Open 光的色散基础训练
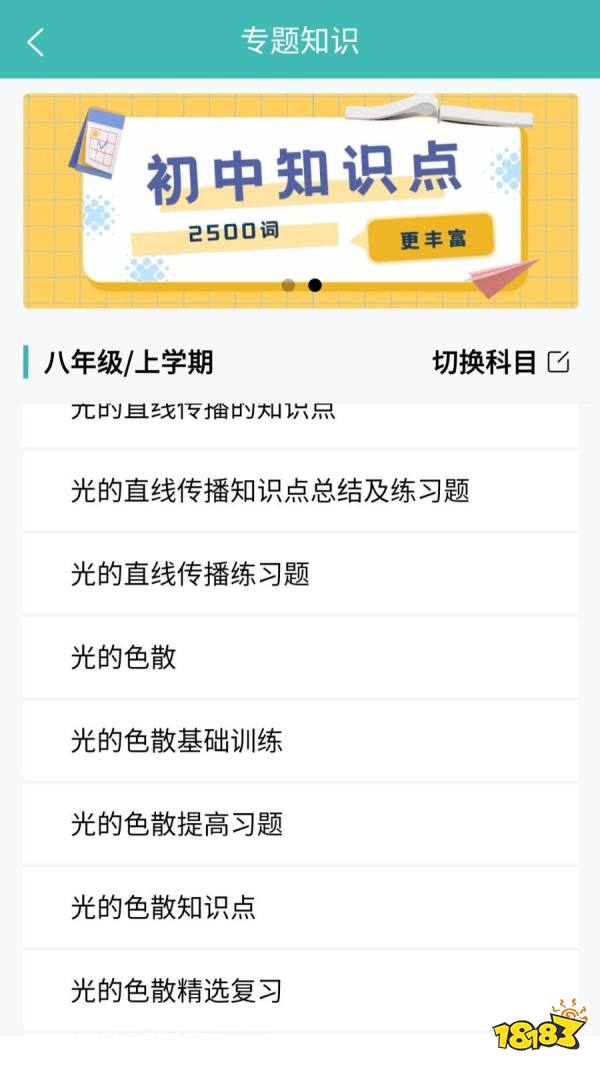This screenshot has width=600, height=1067. (x=177, y=741)
